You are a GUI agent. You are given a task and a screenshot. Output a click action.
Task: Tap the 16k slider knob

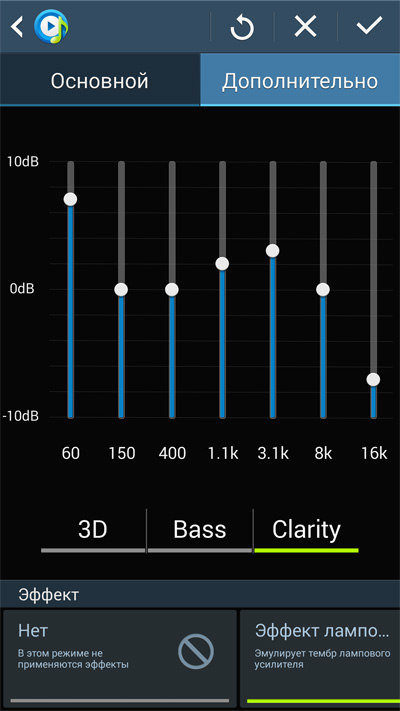point(373,379)
